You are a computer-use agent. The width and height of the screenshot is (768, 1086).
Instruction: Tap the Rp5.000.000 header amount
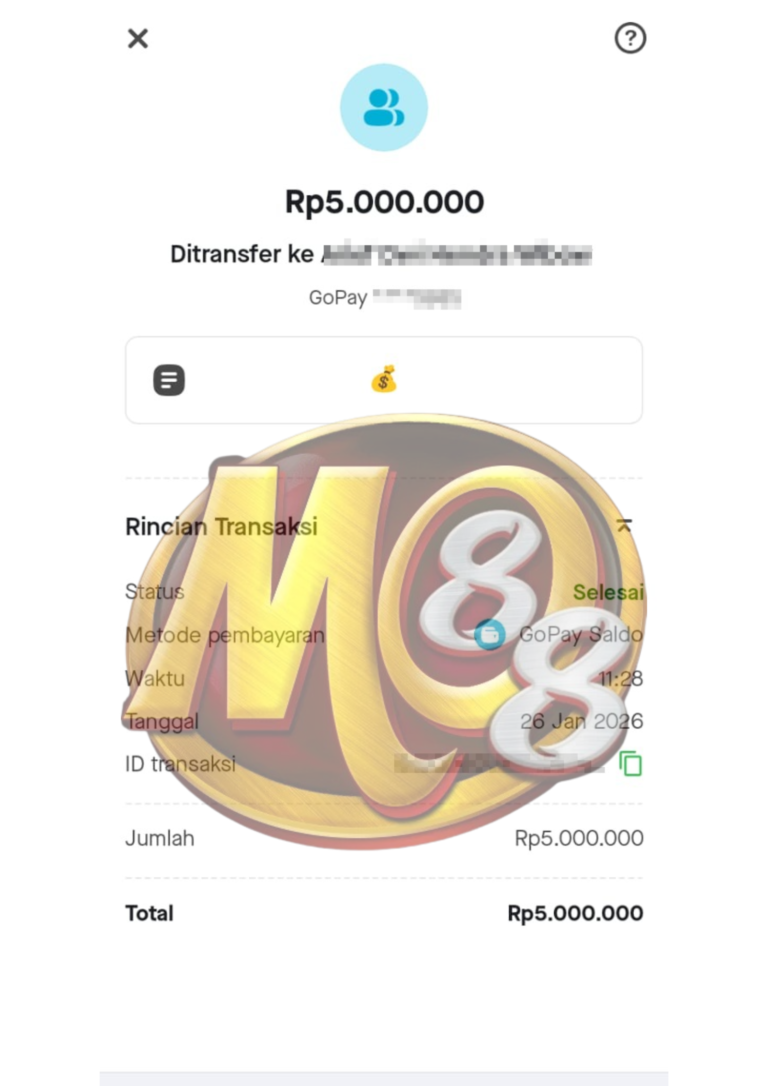384,200
